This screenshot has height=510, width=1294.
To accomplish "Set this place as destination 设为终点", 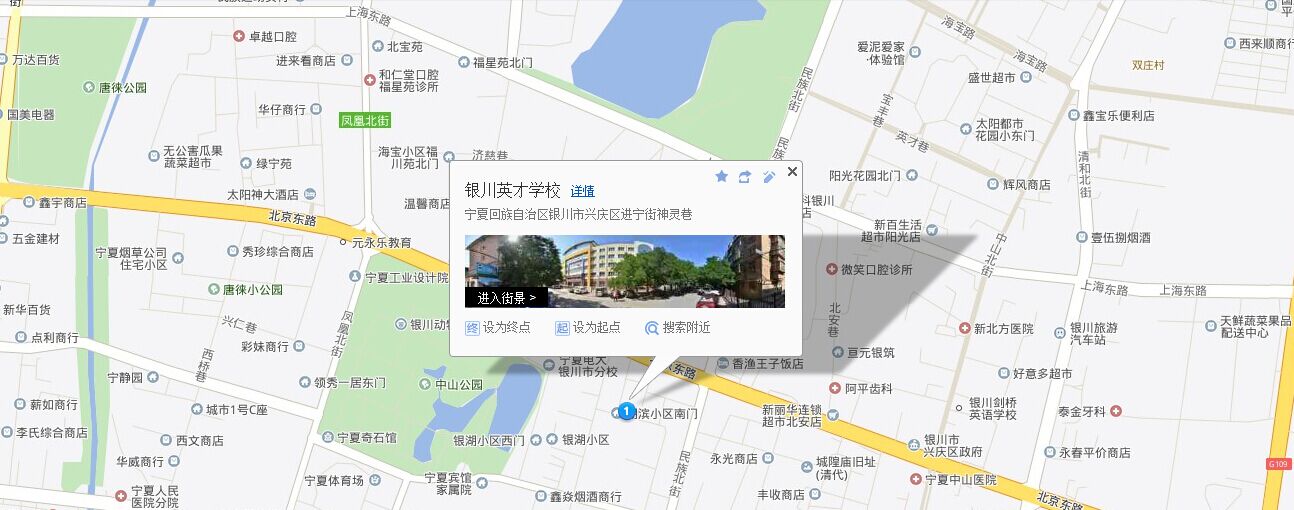I will 498,327.
